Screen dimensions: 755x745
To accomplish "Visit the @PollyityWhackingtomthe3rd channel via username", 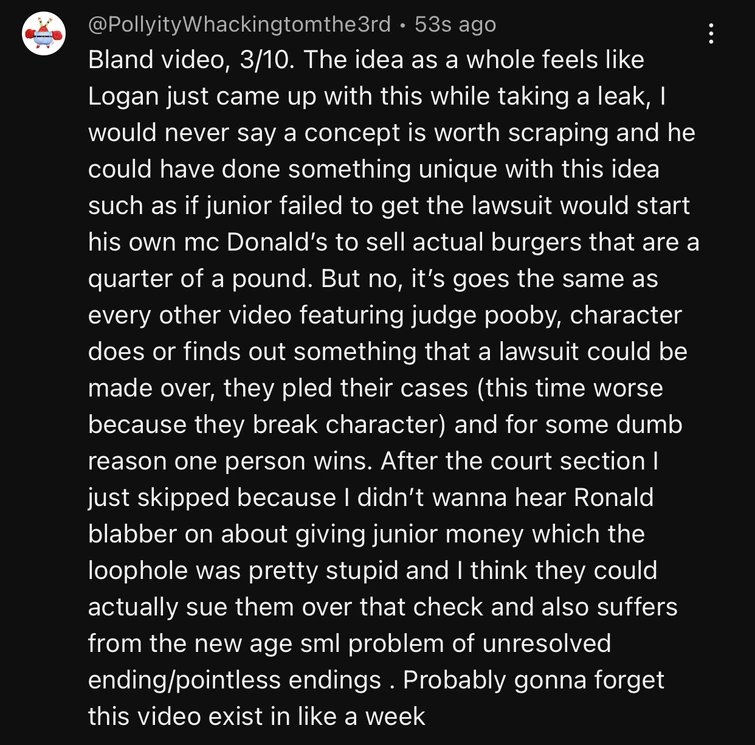I will (x=239, y=24).
